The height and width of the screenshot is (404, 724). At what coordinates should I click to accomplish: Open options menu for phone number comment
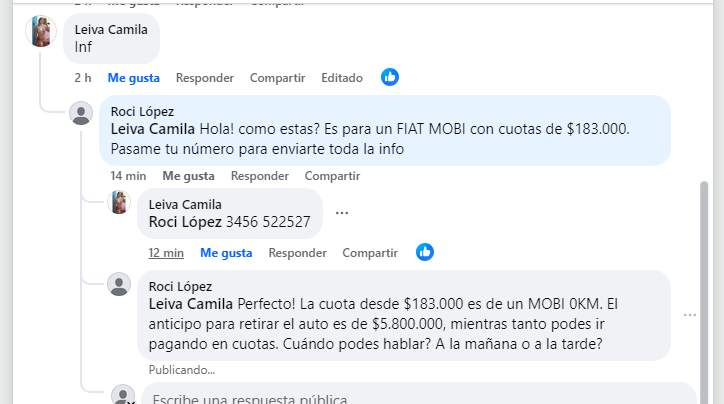point(342,213)
